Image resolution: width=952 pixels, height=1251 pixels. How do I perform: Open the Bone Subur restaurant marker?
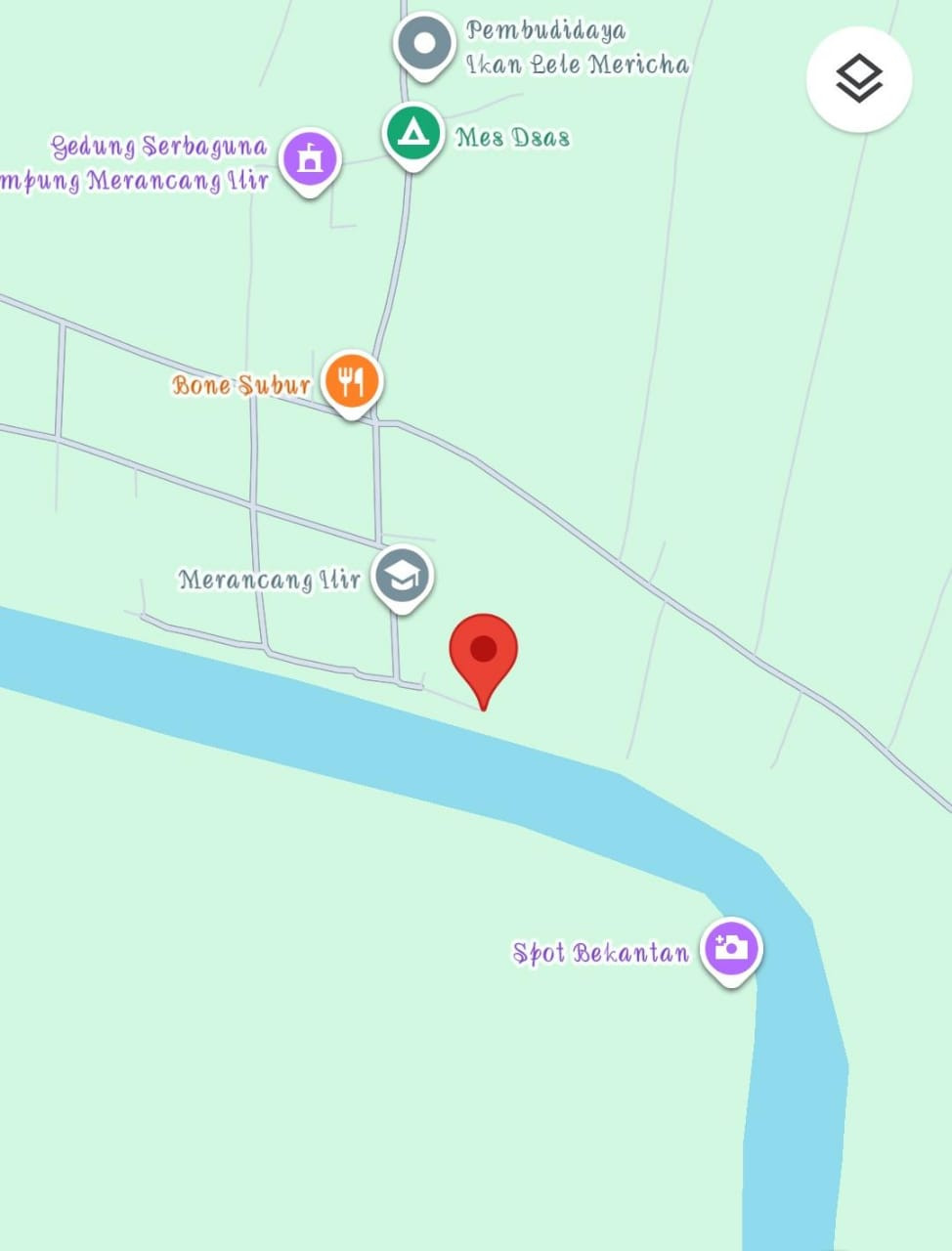(x=352, y=380)
